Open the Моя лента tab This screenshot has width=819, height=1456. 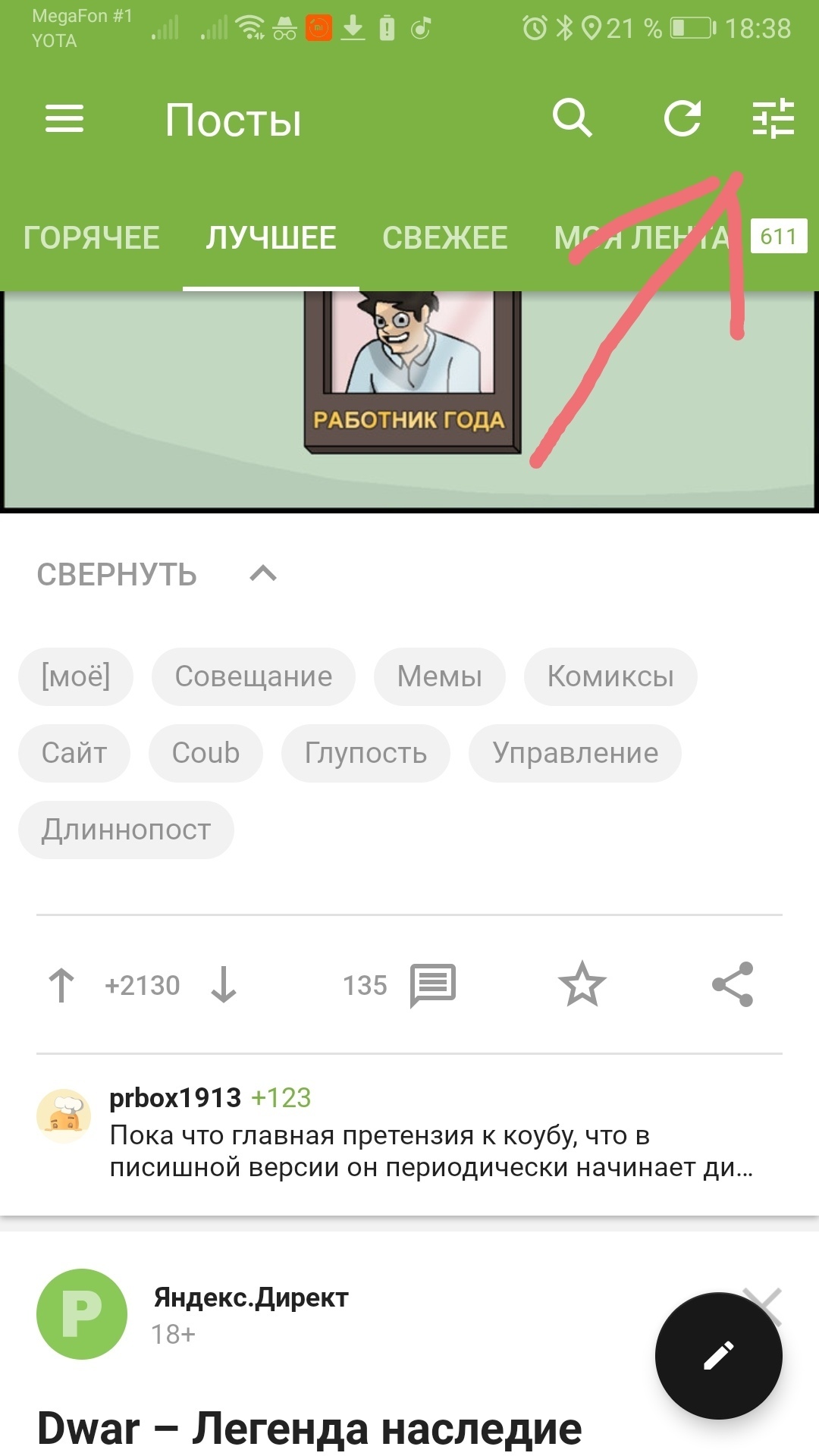pos(641,238)
